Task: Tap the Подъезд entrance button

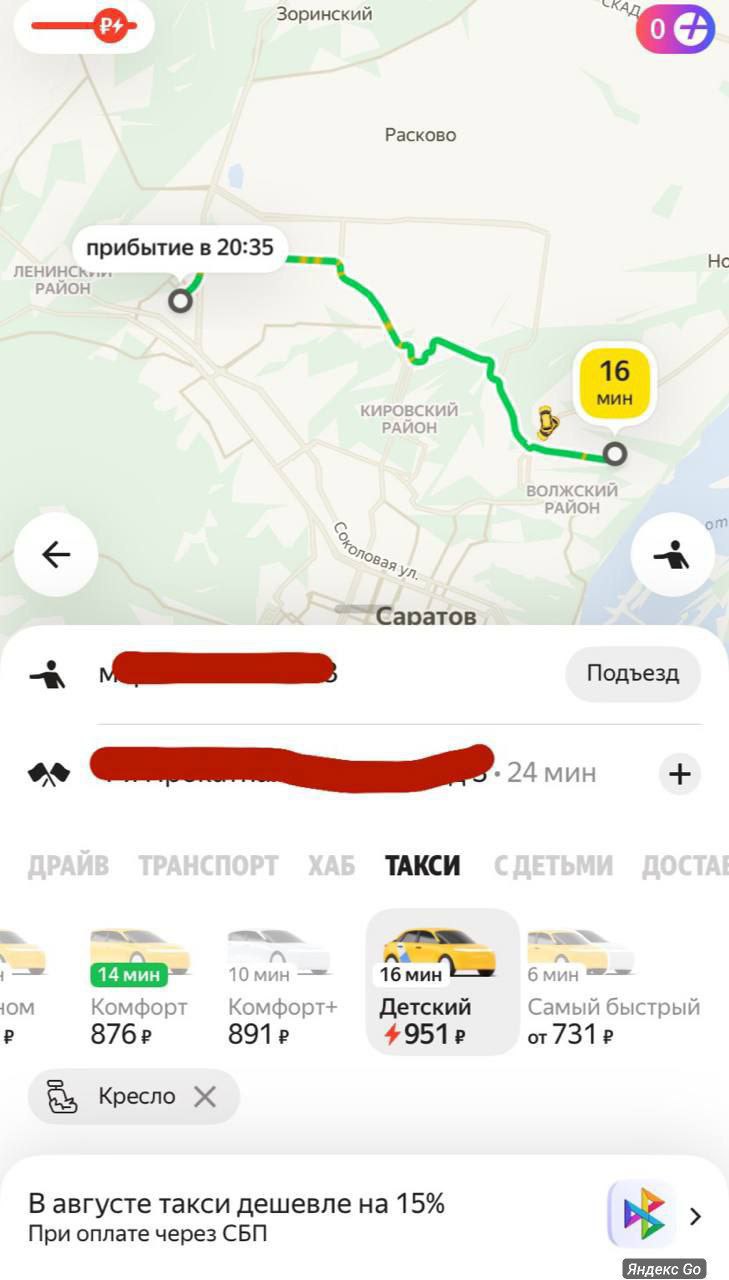Action: 632,673
